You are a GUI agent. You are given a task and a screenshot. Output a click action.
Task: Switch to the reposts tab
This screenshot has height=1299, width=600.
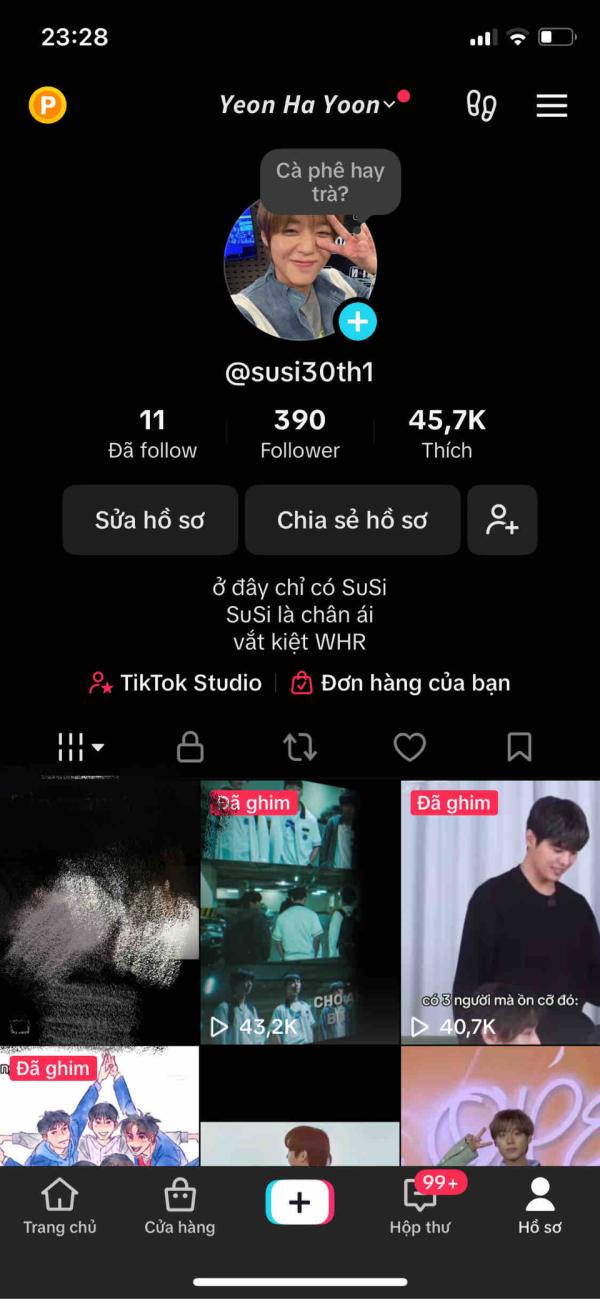pyautogui.click(x=299, y=746)
